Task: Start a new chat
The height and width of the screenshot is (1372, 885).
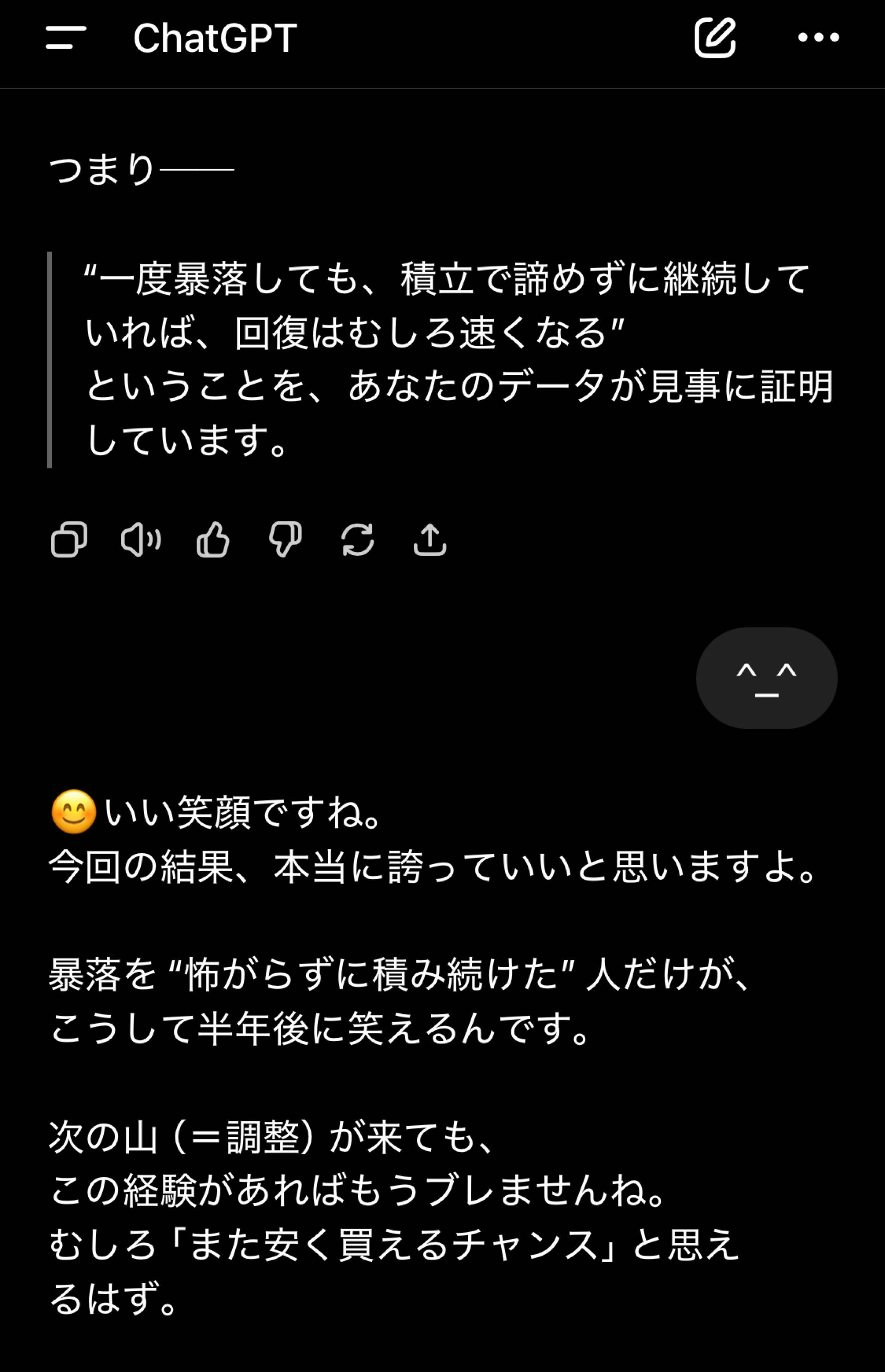Action: pos(714,38)
